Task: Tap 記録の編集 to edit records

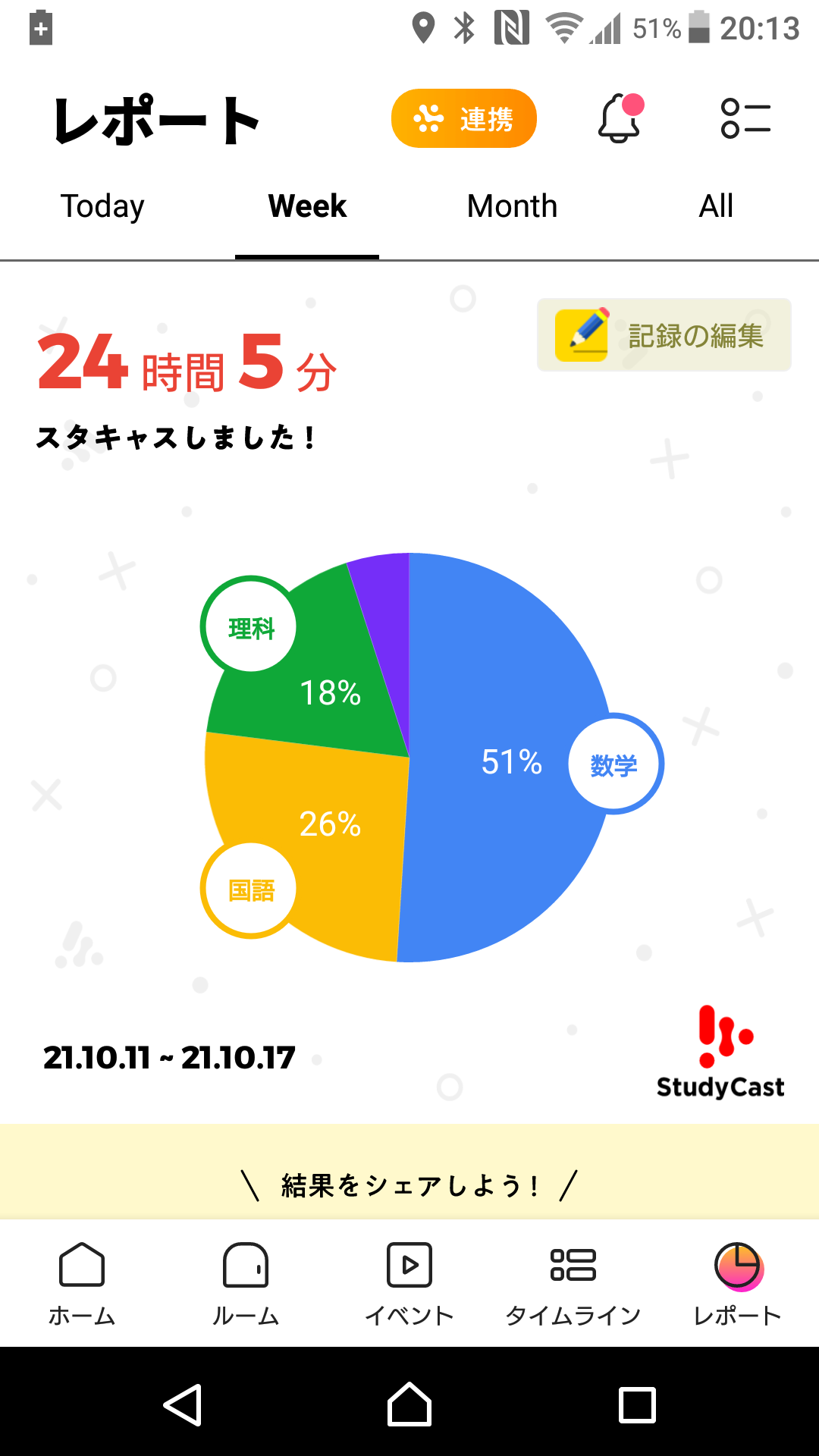Action: pos(664,335)
